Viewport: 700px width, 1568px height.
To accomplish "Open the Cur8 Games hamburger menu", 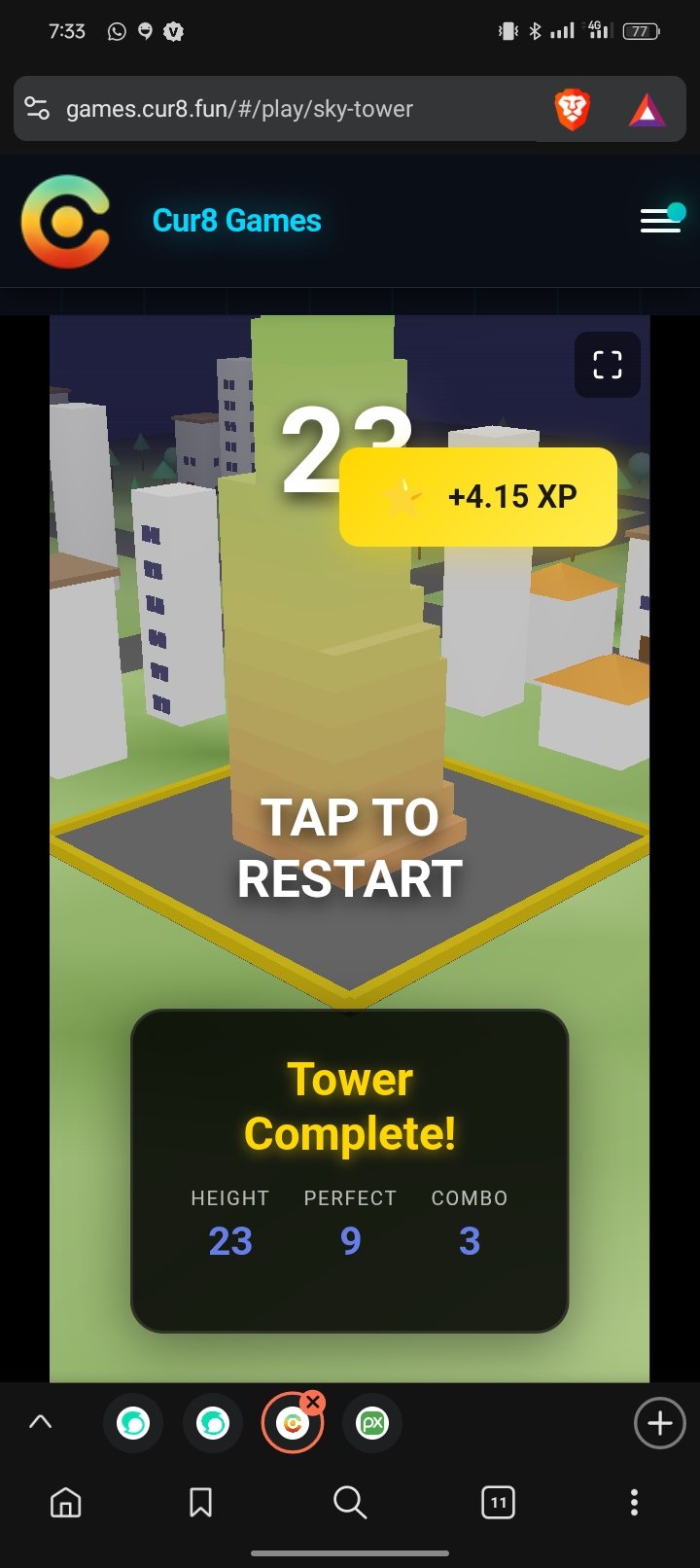I will [661, 220].
